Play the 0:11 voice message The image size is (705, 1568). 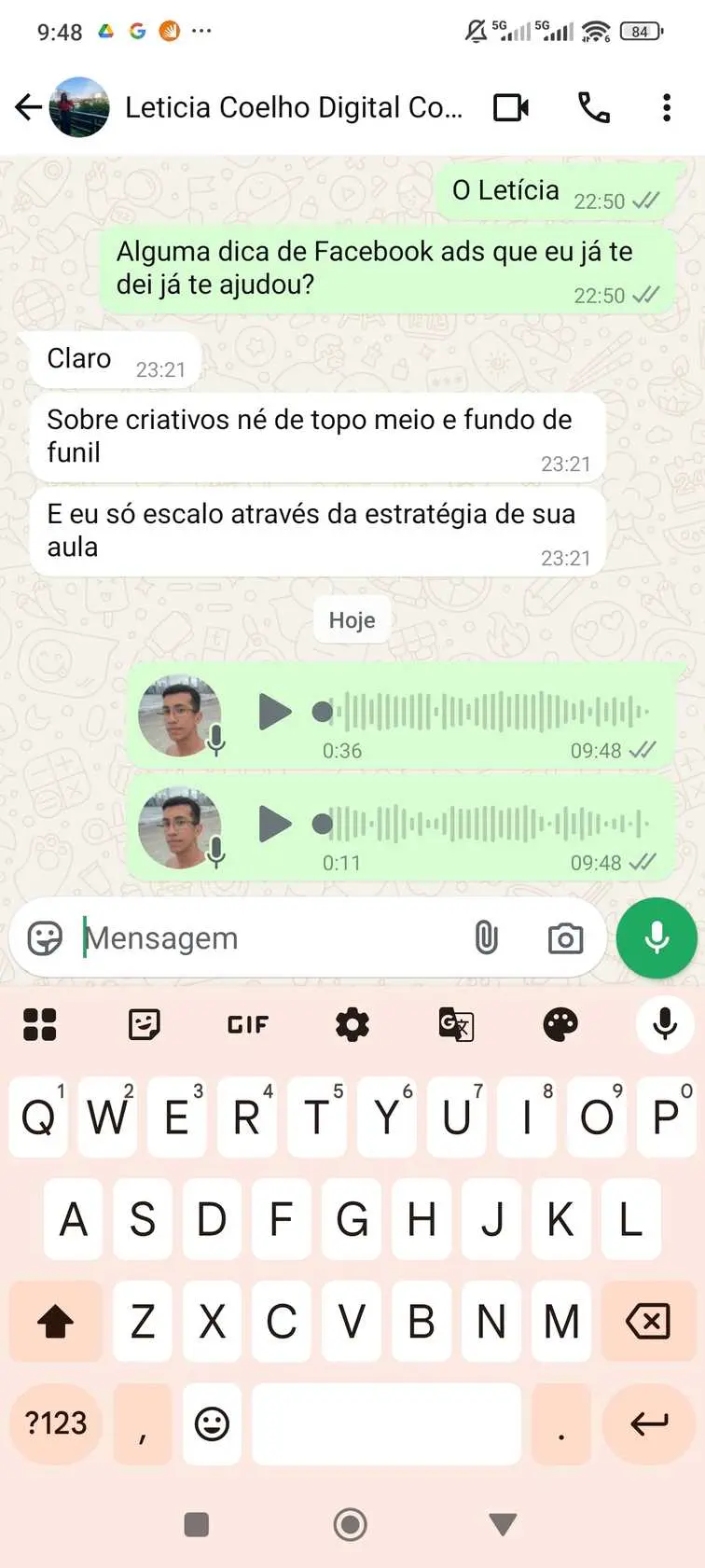click(x=274, y=824)
